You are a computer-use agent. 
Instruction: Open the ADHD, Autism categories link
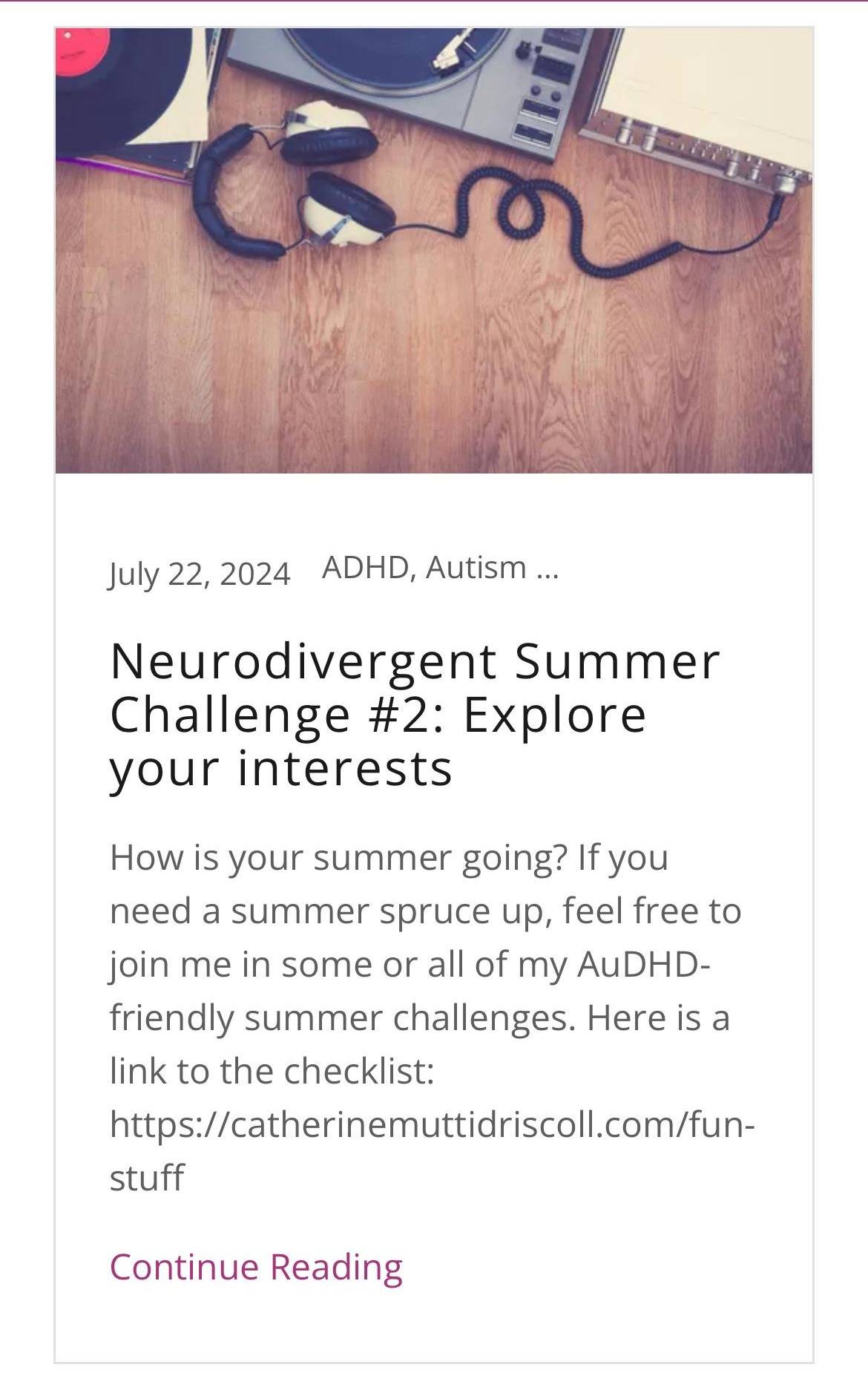[x=440, y=568]
